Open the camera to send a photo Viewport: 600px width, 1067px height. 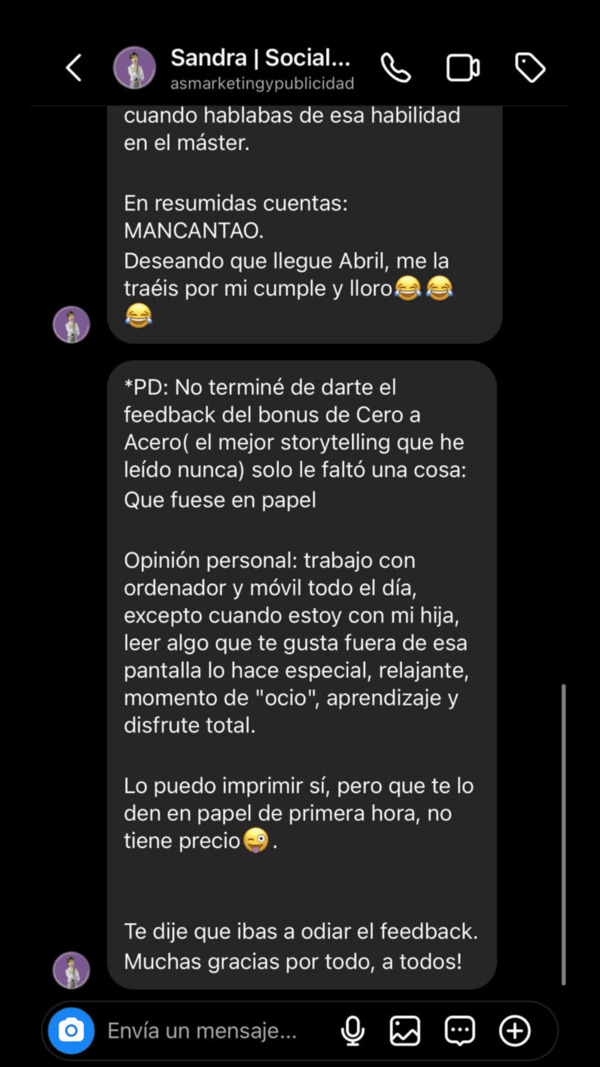(71, 1030)
